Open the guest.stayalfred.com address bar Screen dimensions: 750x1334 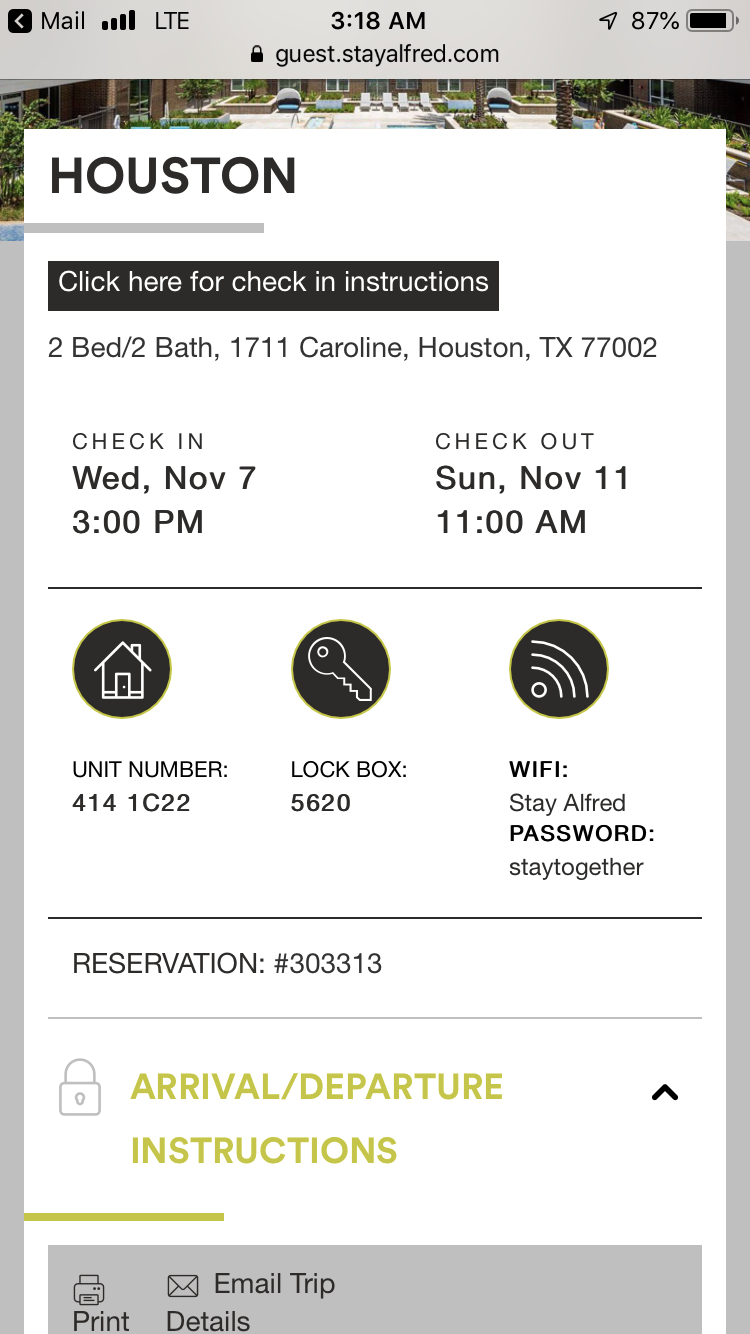[375, 55]
